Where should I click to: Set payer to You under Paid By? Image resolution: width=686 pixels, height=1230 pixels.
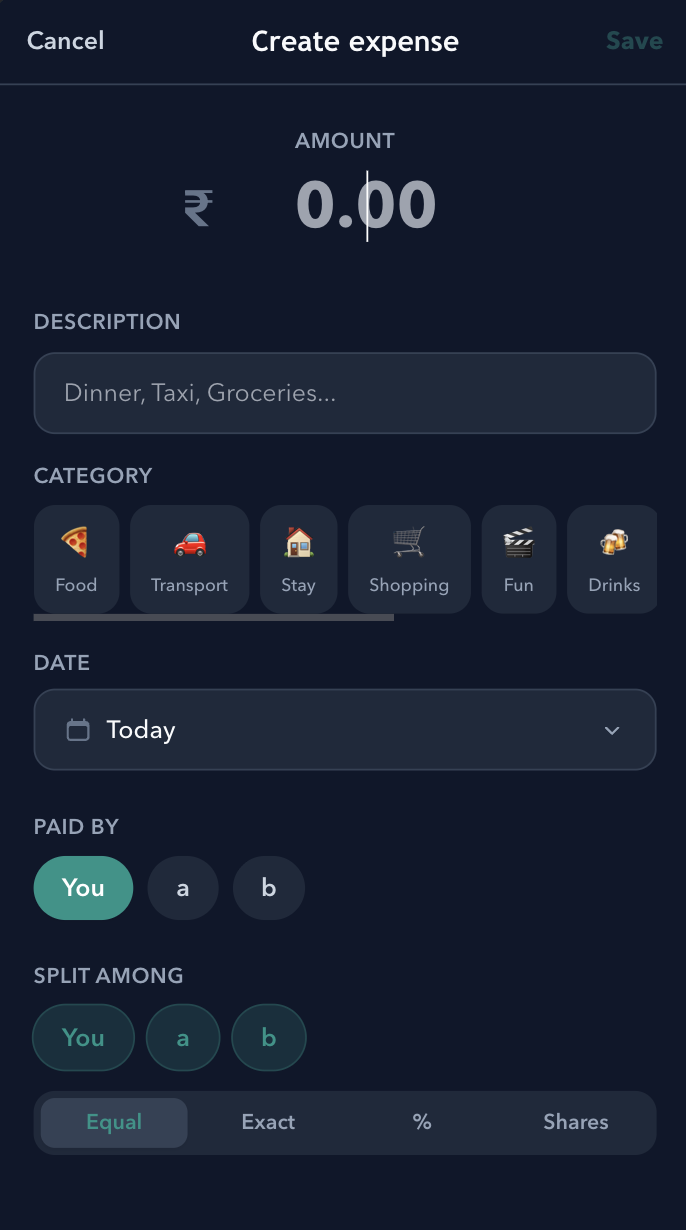tap(83, 888)
